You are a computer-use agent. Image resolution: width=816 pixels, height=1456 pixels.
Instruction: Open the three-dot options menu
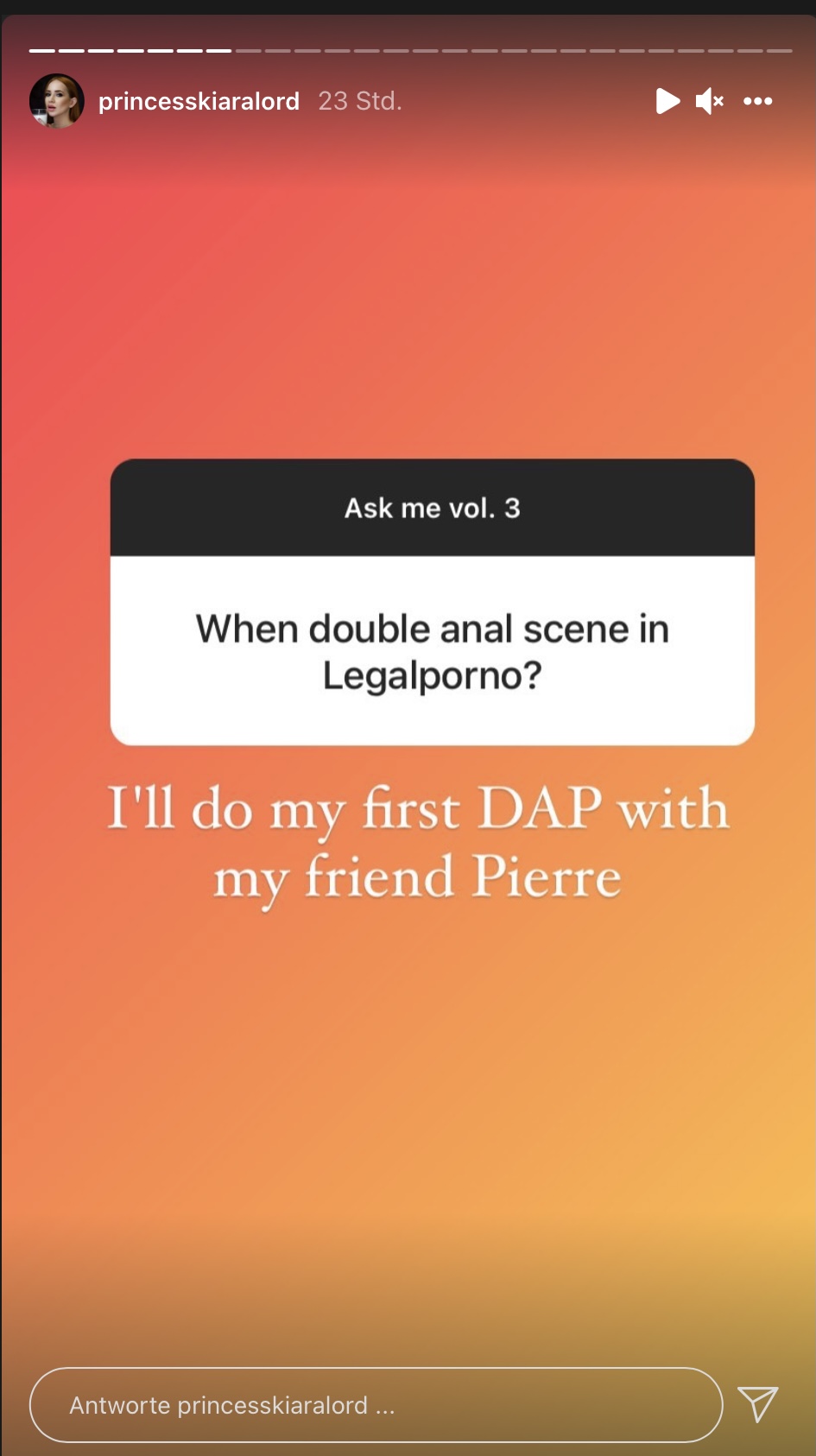[758, 101]
